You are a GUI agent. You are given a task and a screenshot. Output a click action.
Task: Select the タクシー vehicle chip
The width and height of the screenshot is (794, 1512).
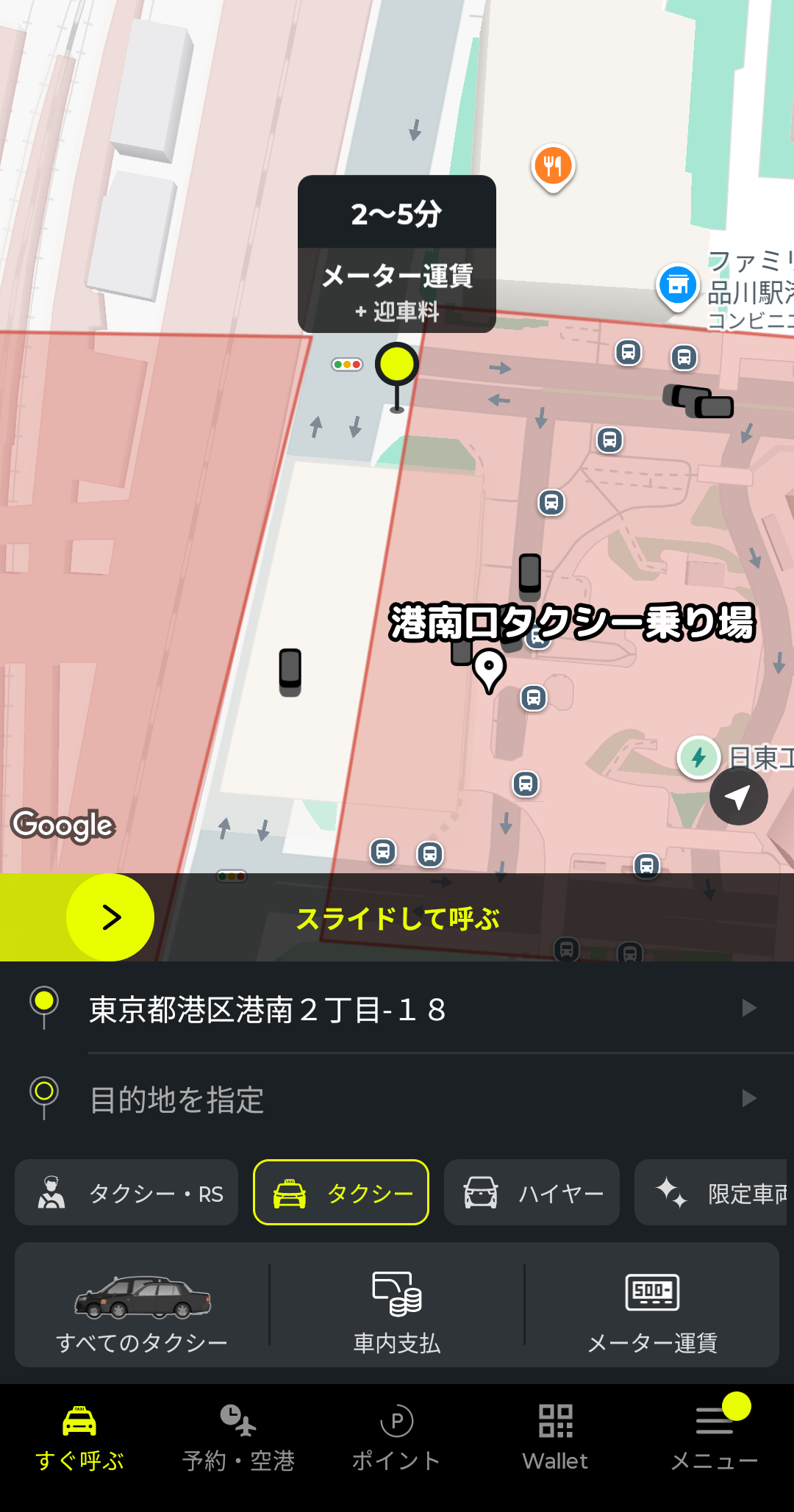tap(341, 1193)
